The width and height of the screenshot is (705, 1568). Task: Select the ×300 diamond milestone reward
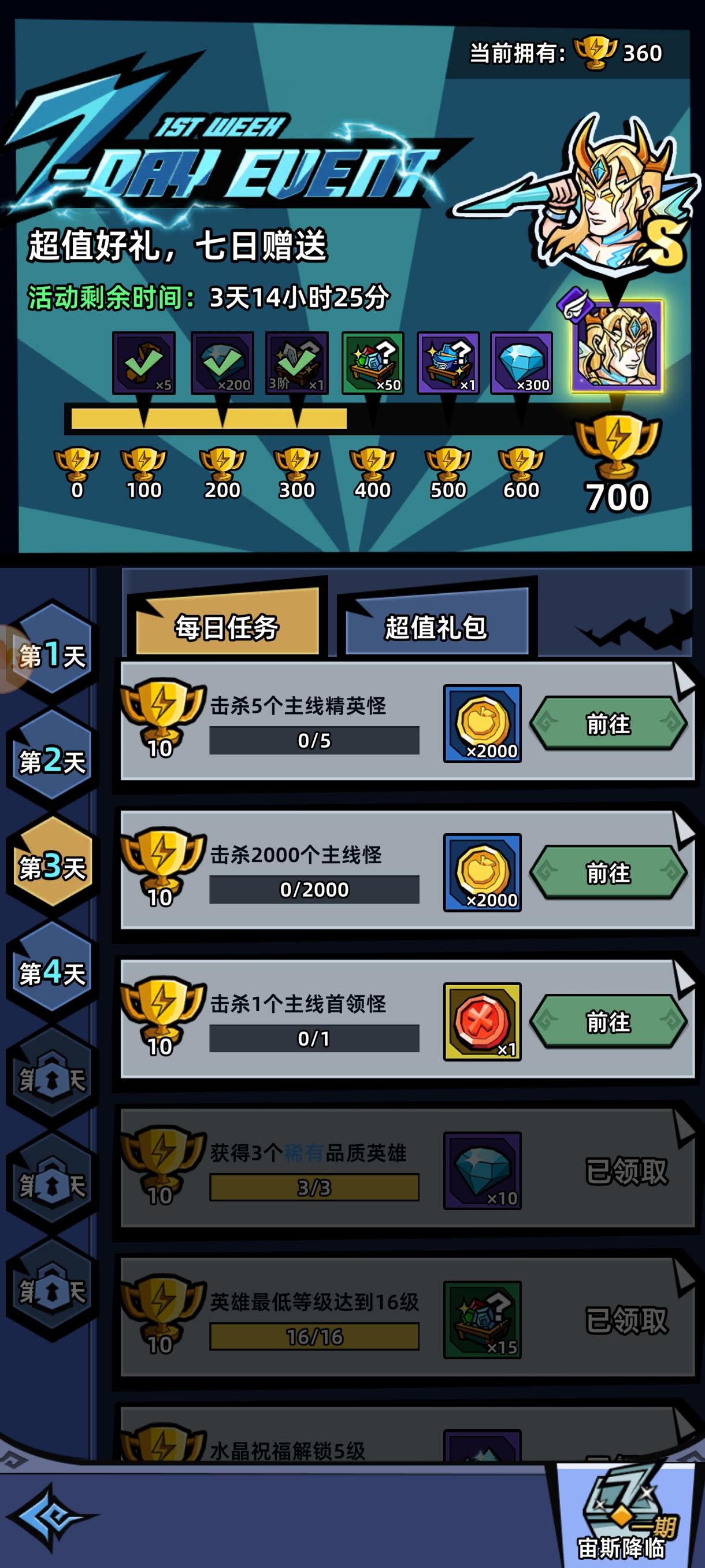point(520,364)
